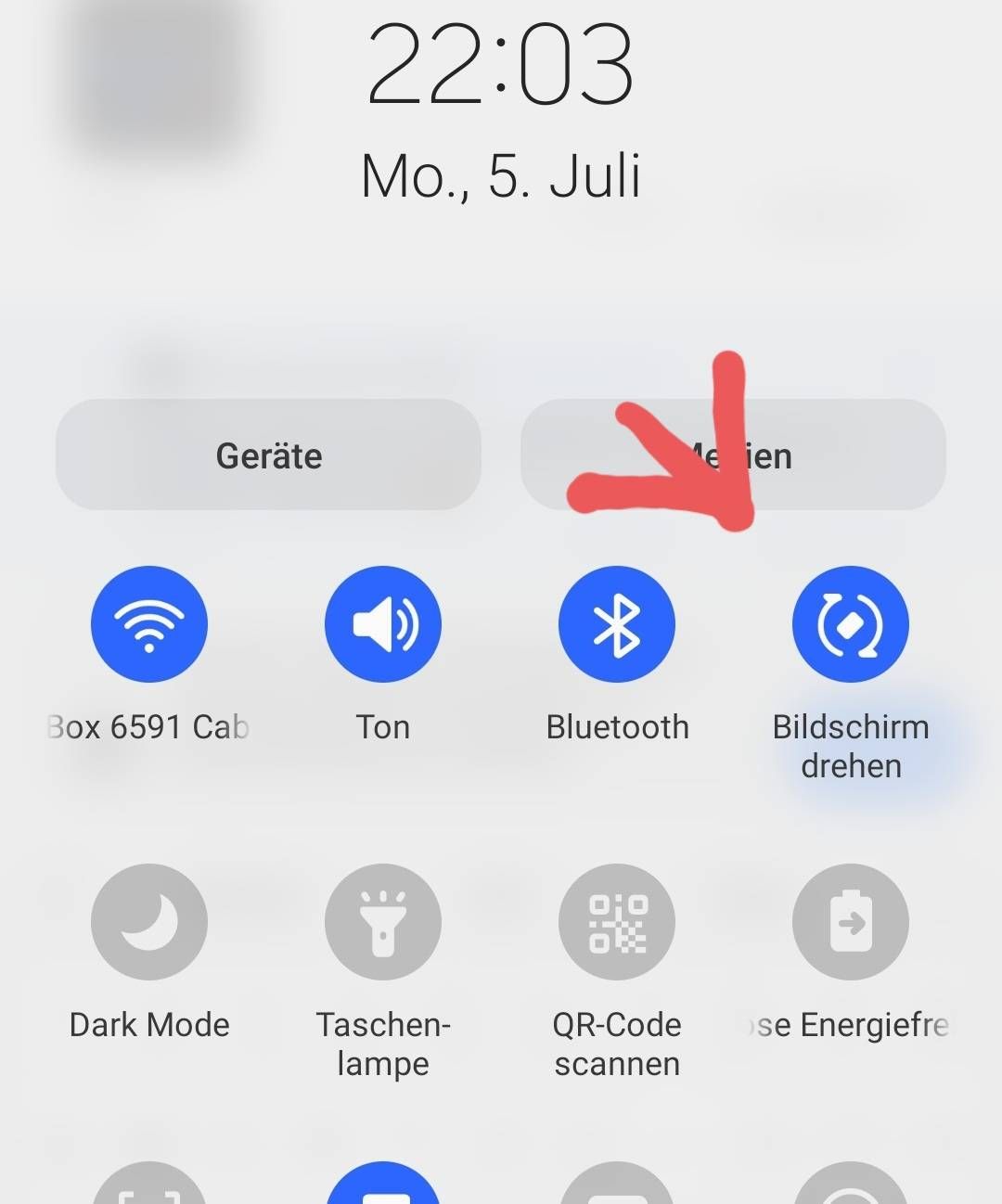Turn off the Wi-Fi toggle
1002x1204 pixels.
tap(149, 623)
